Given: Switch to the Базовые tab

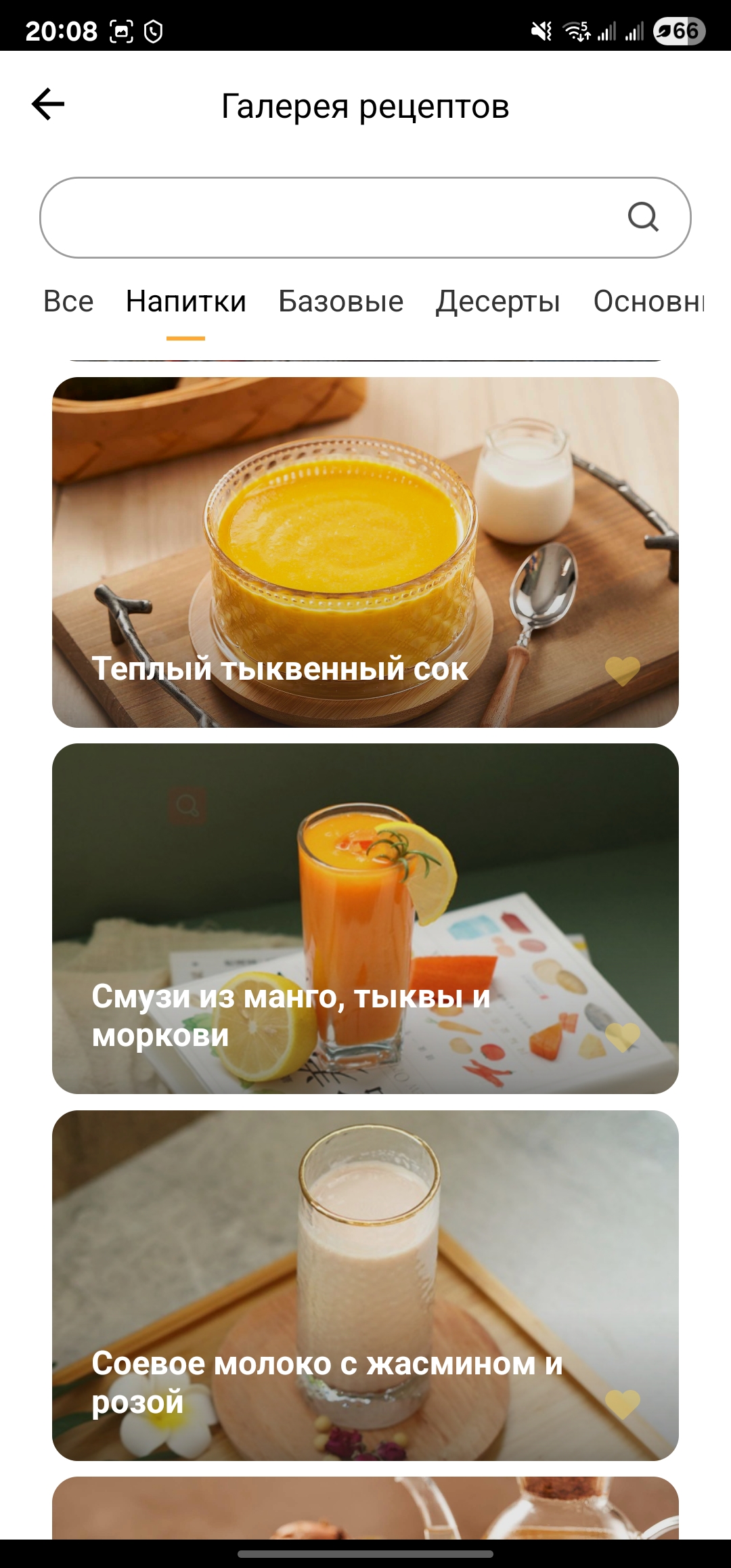Looking at the screenshot, I should click(341, 301).
